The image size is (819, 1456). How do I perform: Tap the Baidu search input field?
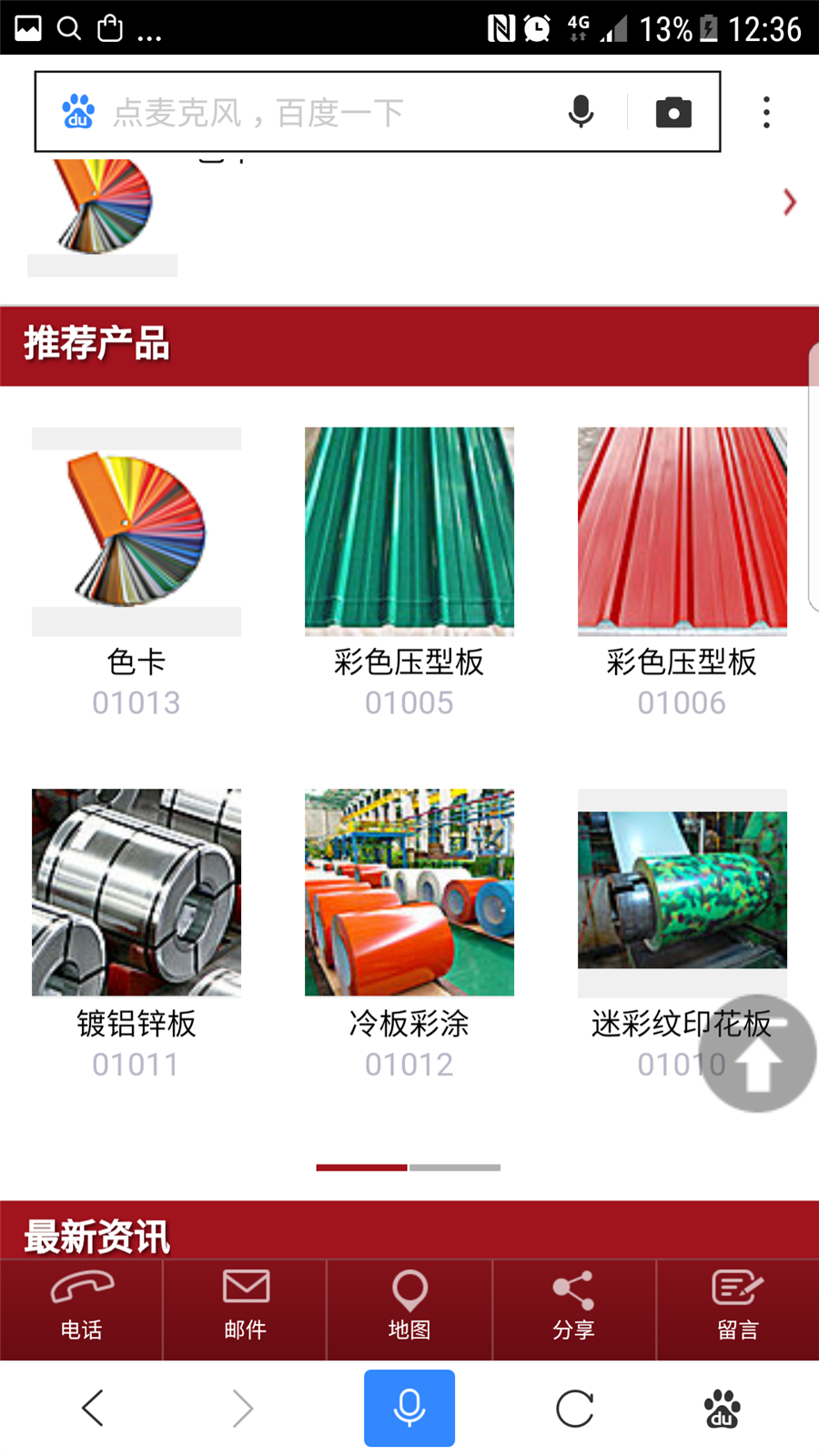click(x=328, y=113)
